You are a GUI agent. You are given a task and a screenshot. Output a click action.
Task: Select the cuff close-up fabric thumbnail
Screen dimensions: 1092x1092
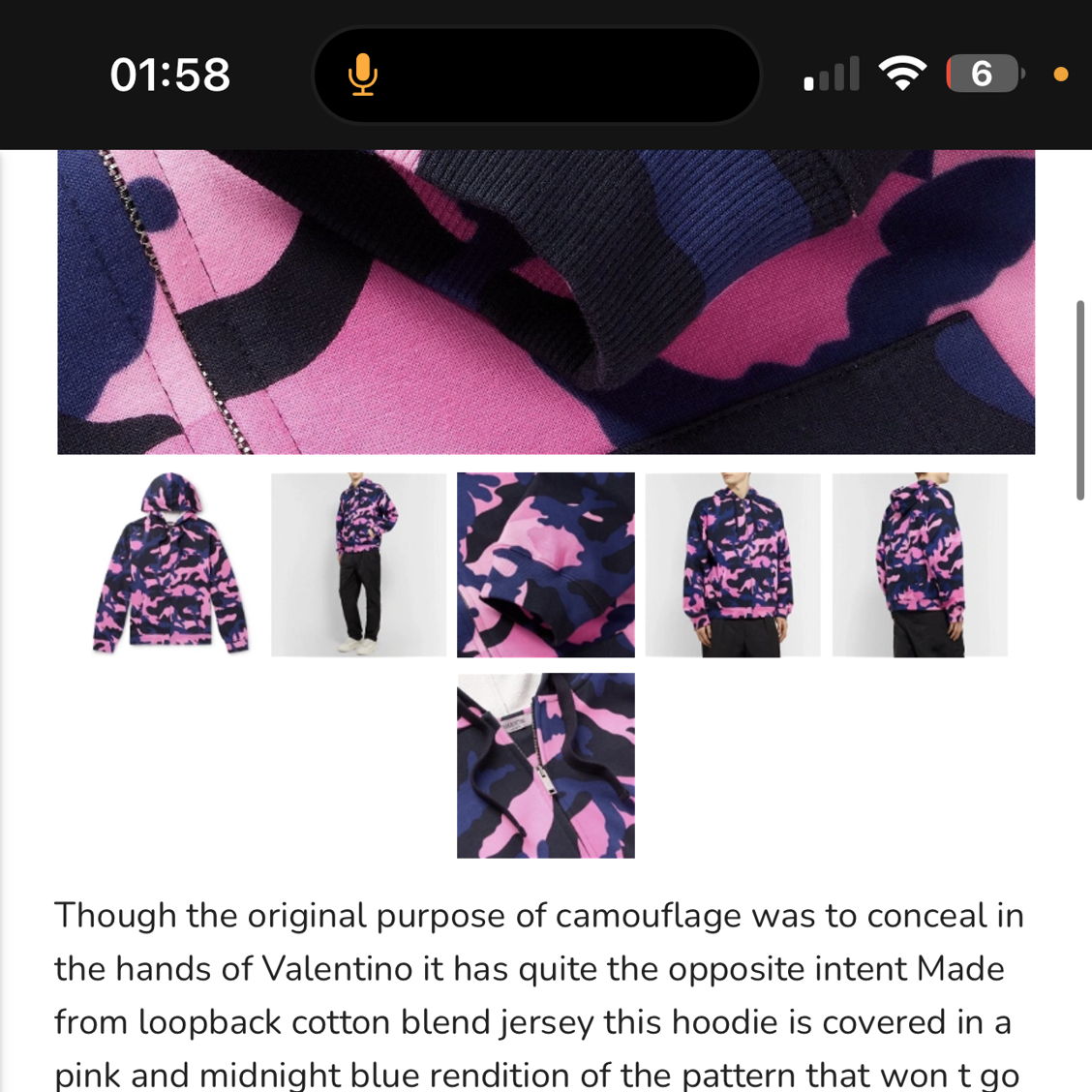tap(546, 564)
